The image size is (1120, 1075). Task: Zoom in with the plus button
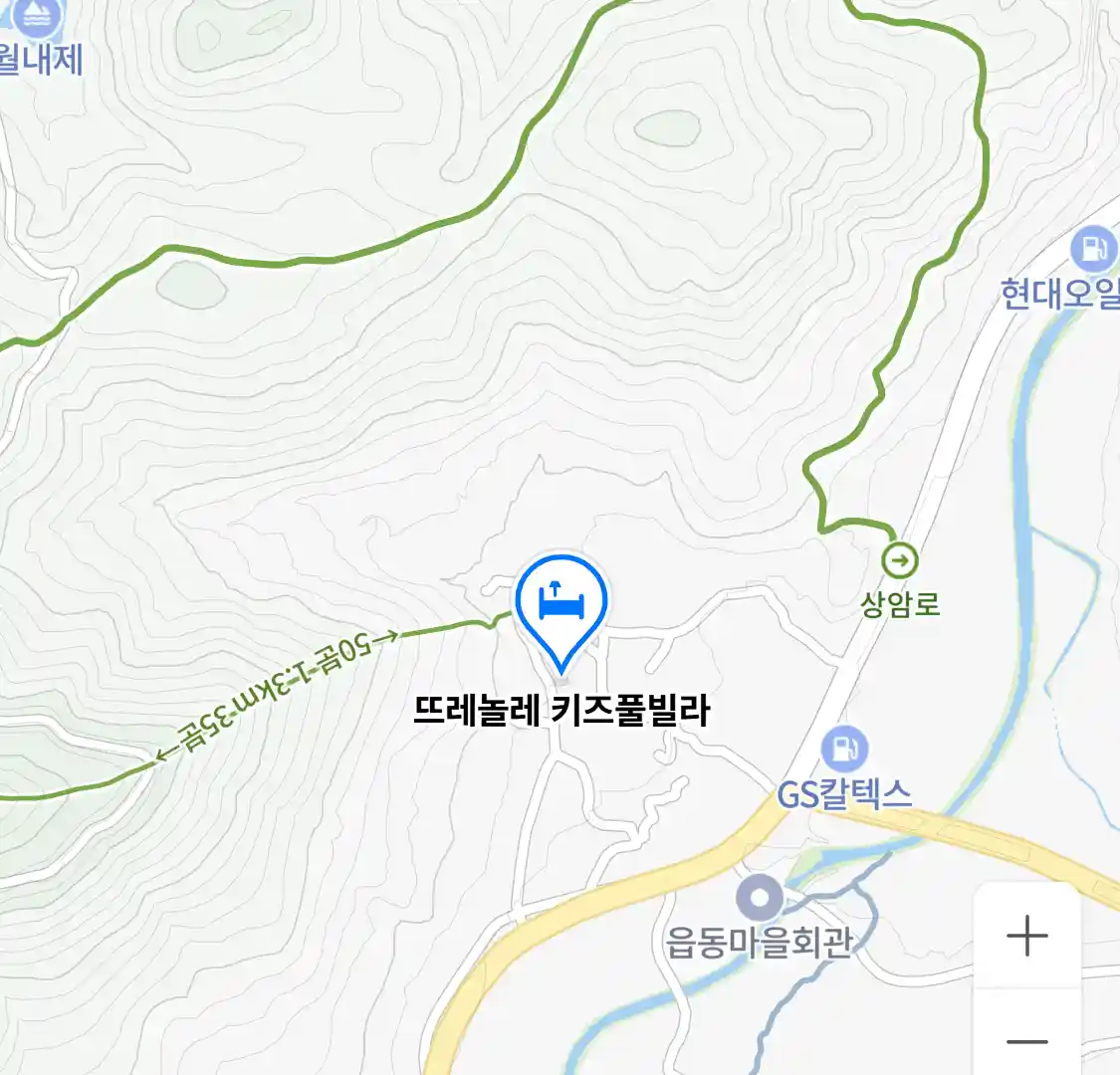tap(1026, 937)
